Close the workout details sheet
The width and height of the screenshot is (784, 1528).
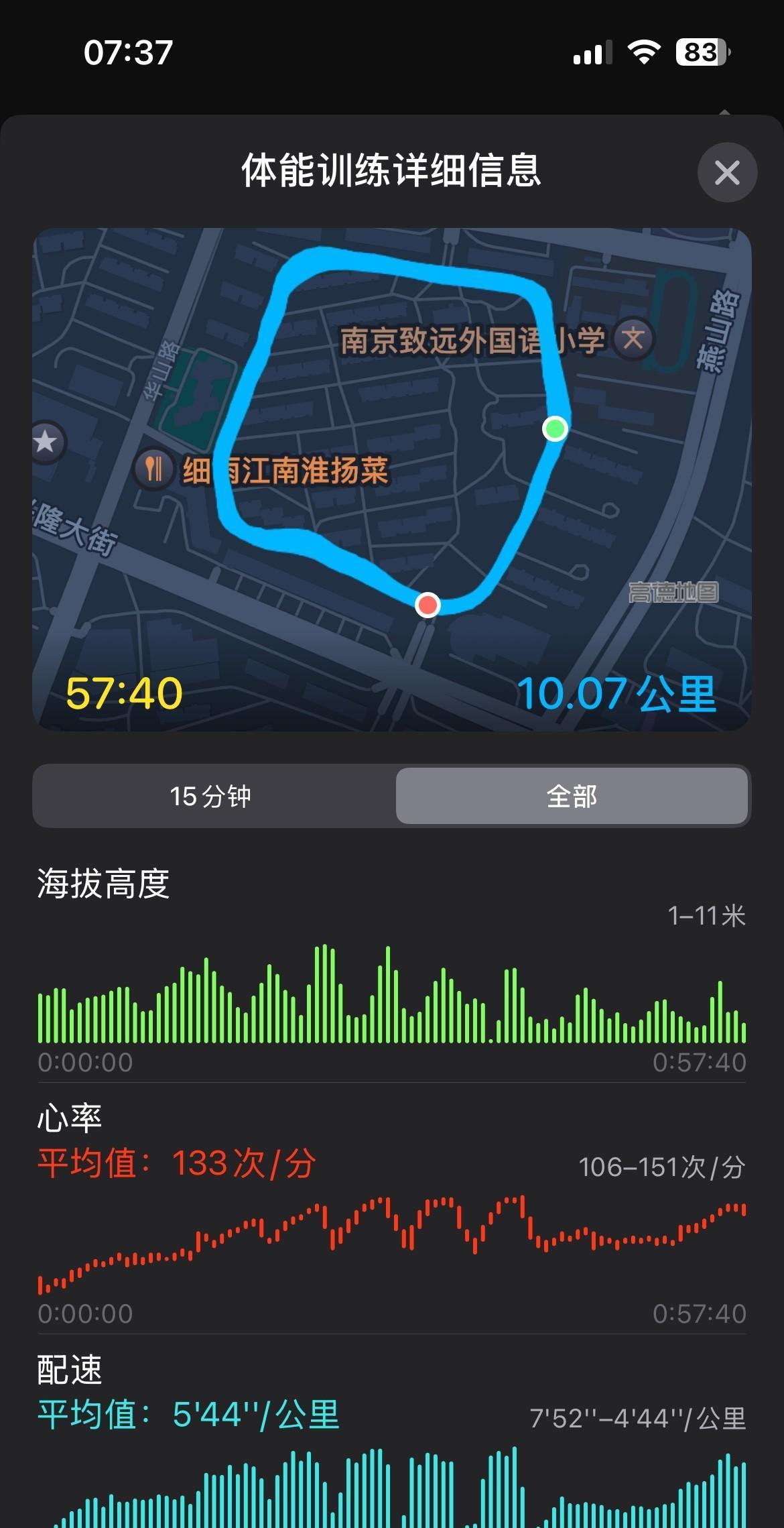[727, 172]
